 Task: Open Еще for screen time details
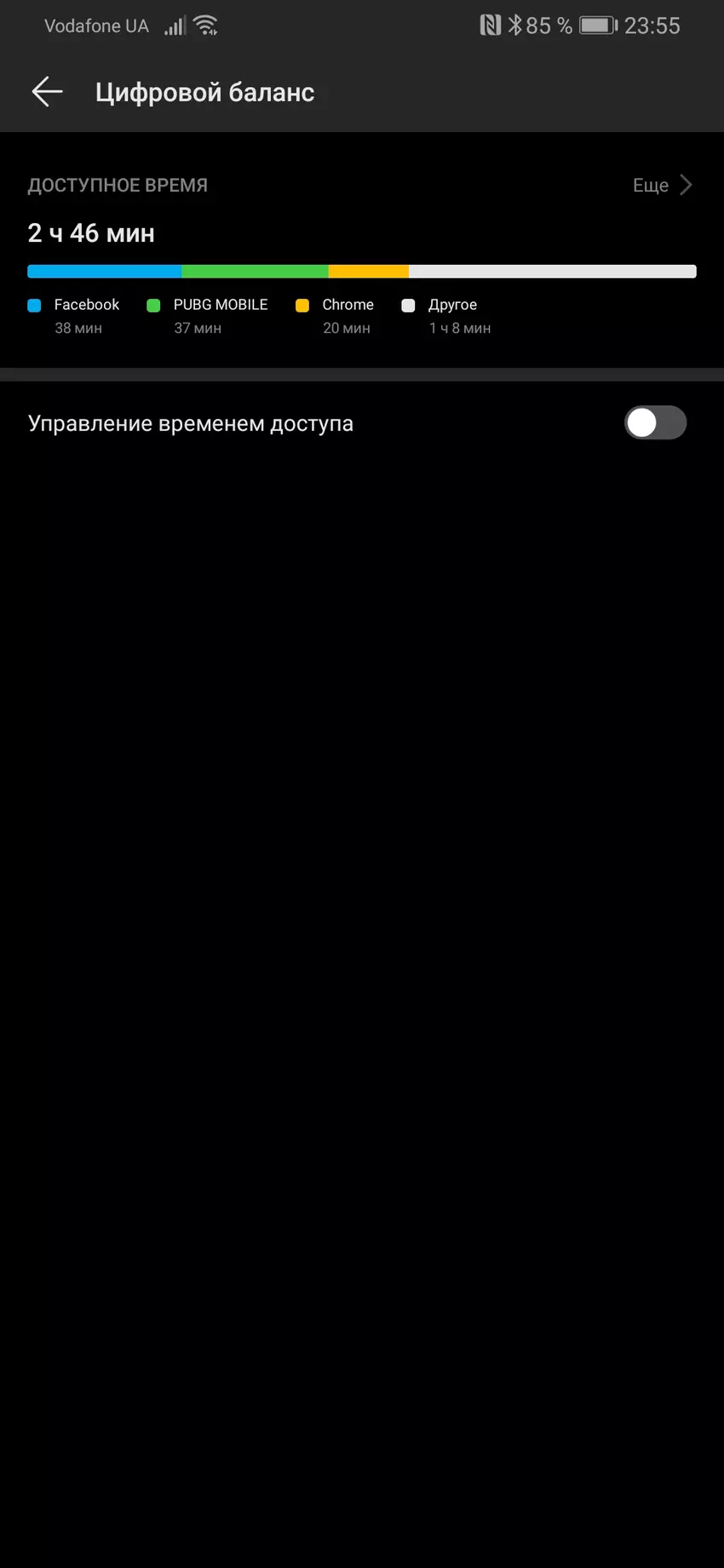tap(662, 185)
